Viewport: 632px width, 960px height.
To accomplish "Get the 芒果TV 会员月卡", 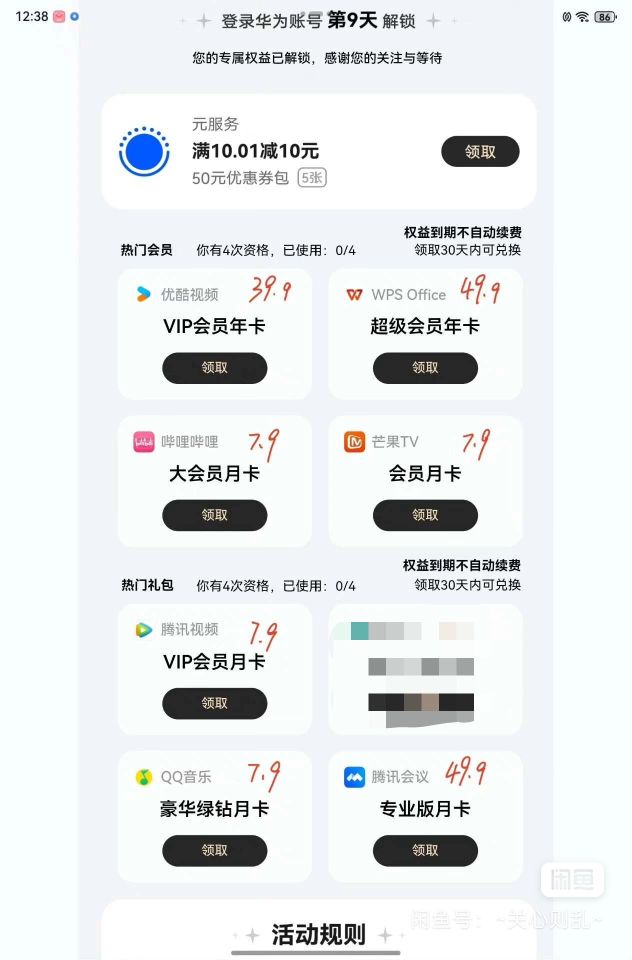I will pyautogui.click(x=425, y=515).
